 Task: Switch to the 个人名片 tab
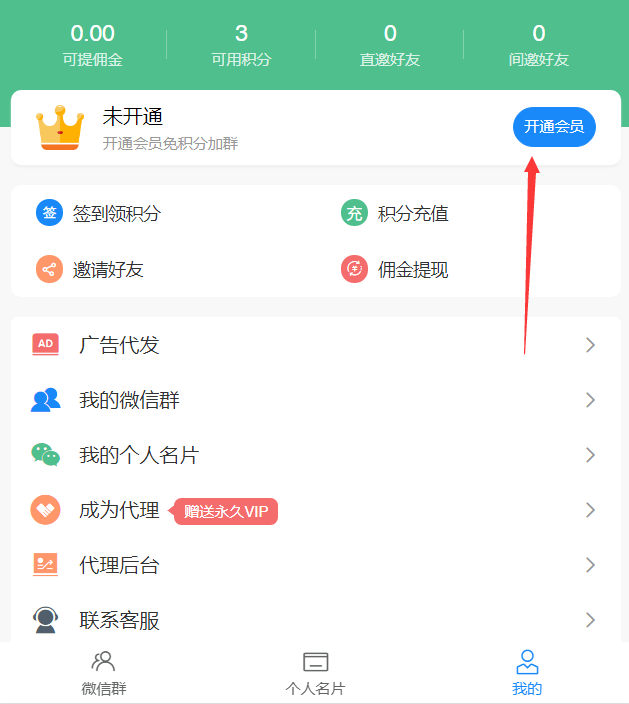[x=315, y=673]
